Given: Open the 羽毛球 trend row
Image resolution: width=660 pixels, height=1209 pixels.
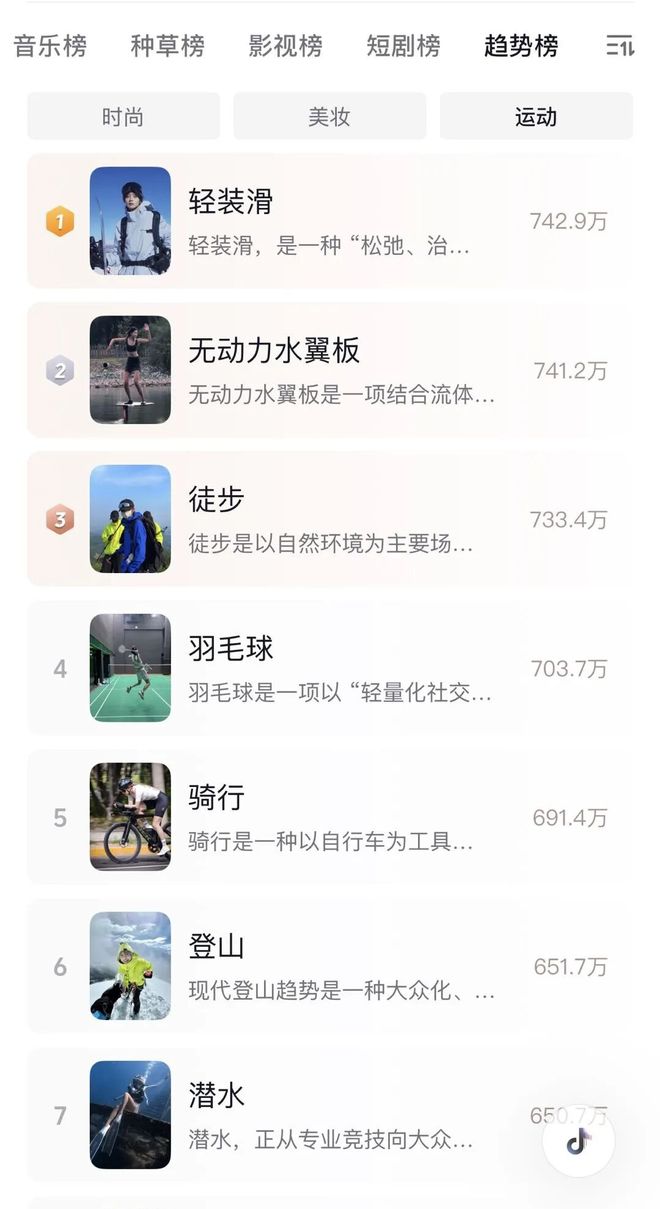Looking at the screenshot, I should pos(330,668).
